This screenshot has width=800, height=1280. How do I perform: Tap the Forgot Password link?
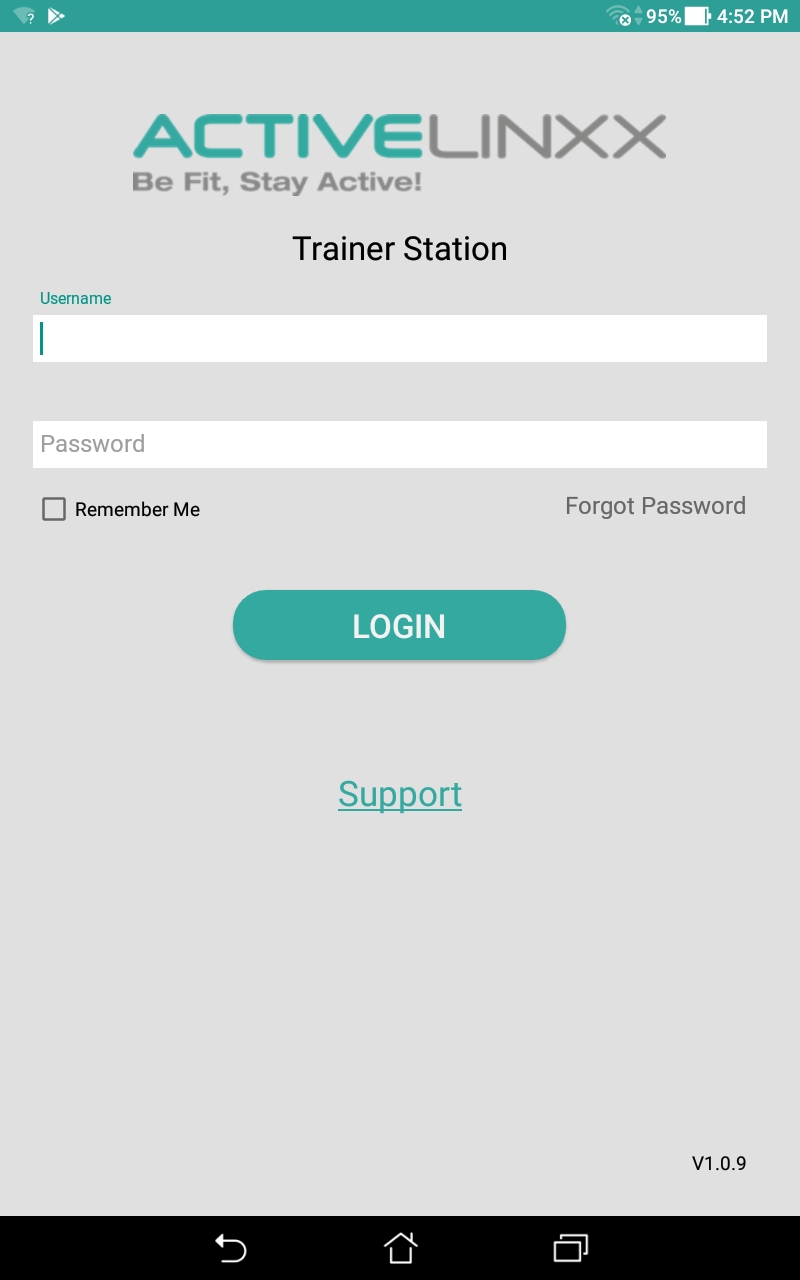click(x=655, y=506)
